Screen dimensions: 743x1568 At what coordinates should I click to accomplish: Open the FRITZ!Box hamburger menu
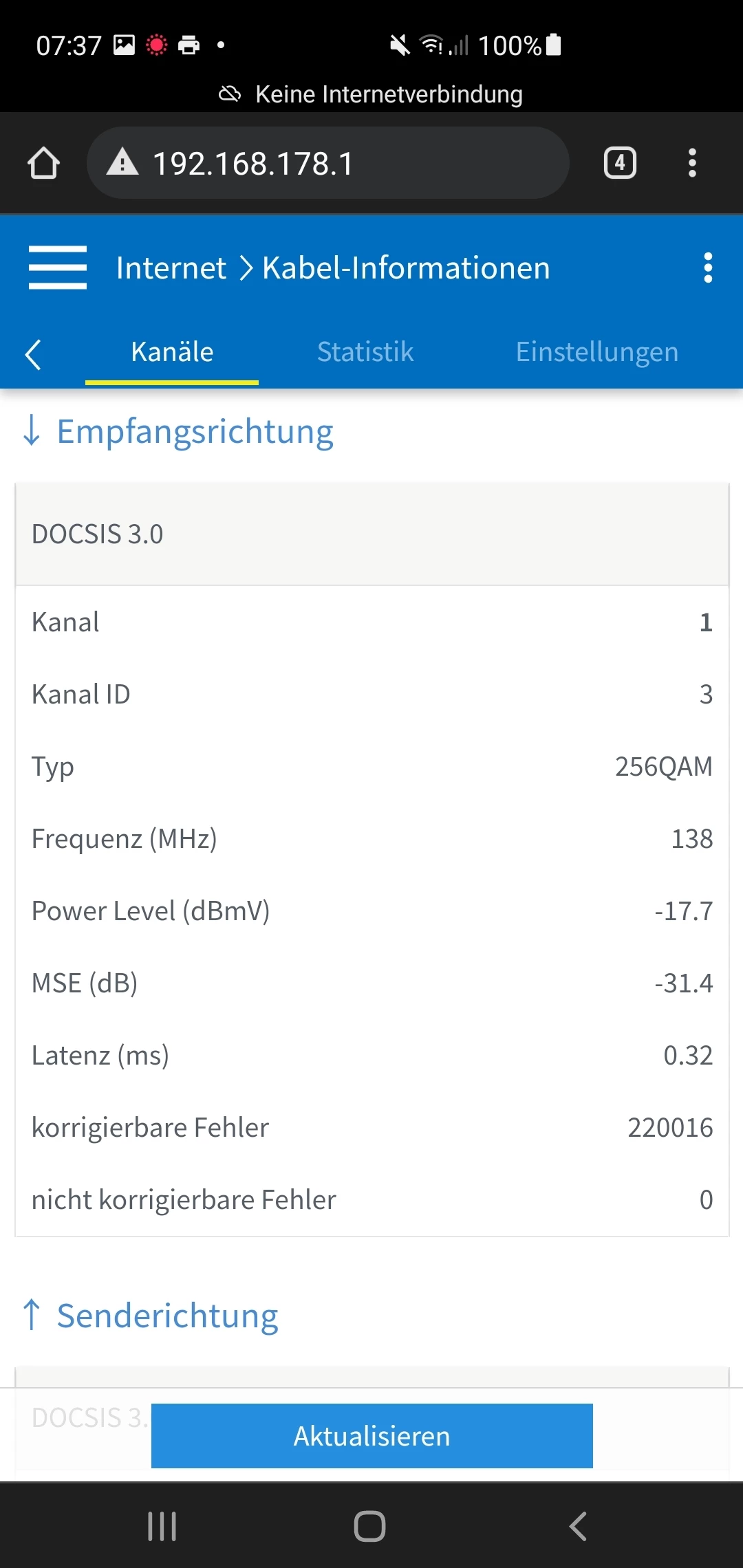[58, 268]
